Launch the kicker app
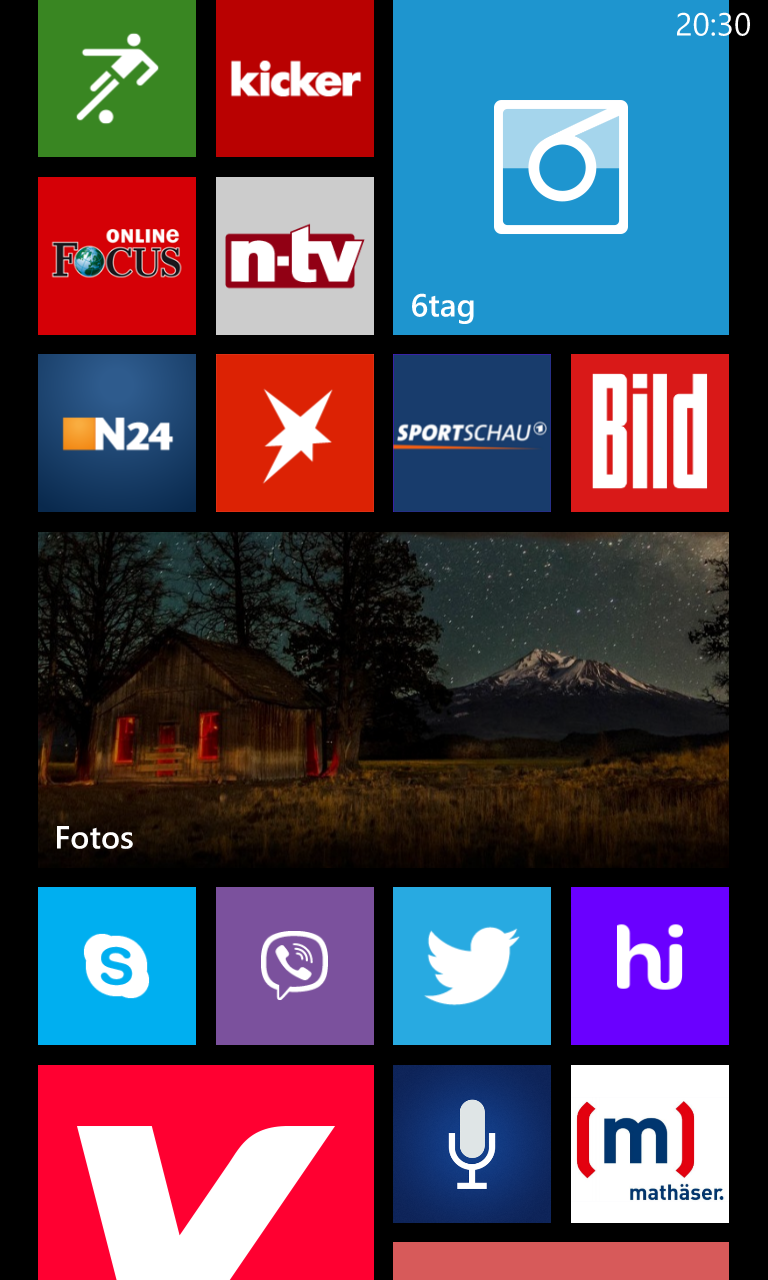Viewport: 768px width, 1280px height. tap(295, 78)
